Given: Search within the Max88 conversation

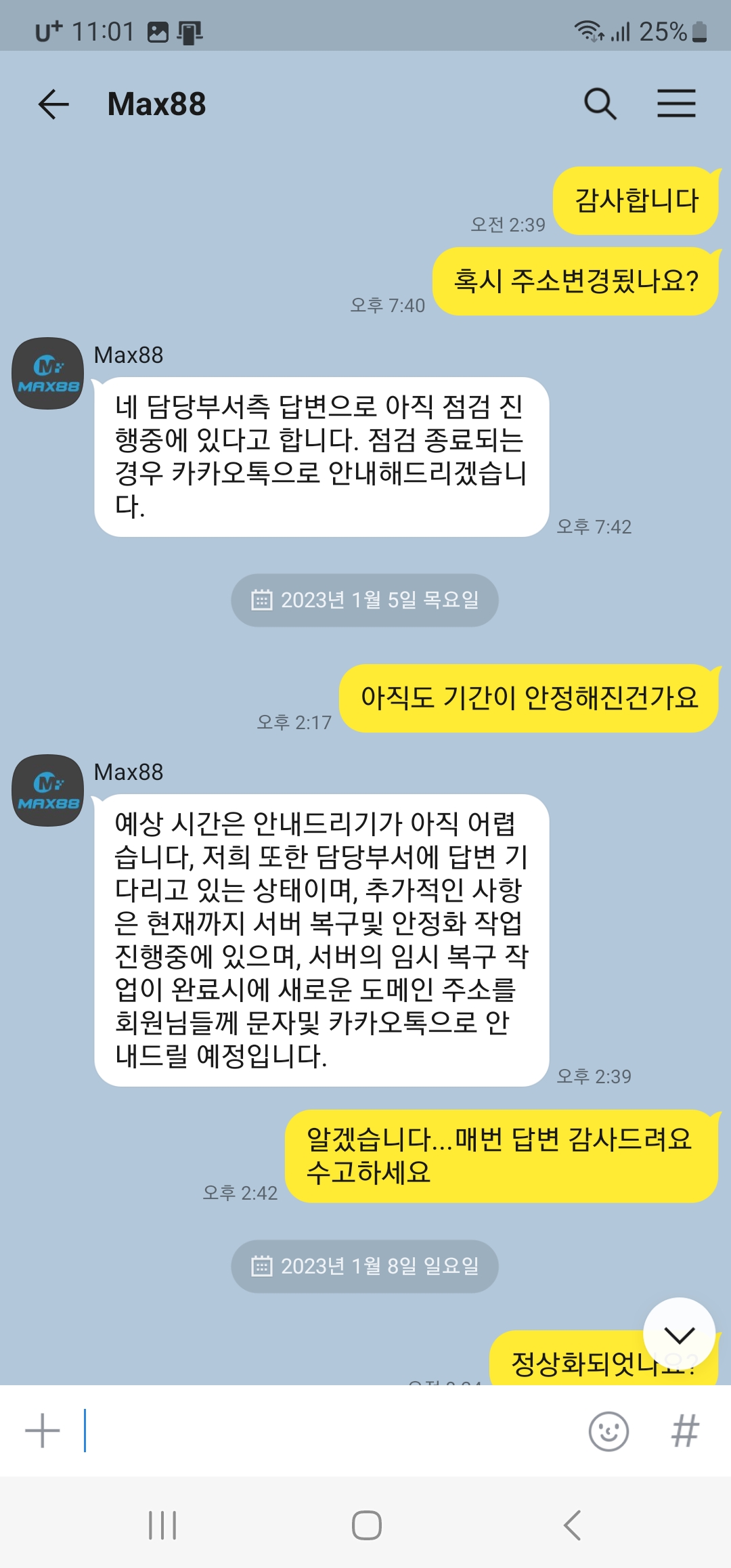Looking at the screenshot, I should click(x=600, y=104).
